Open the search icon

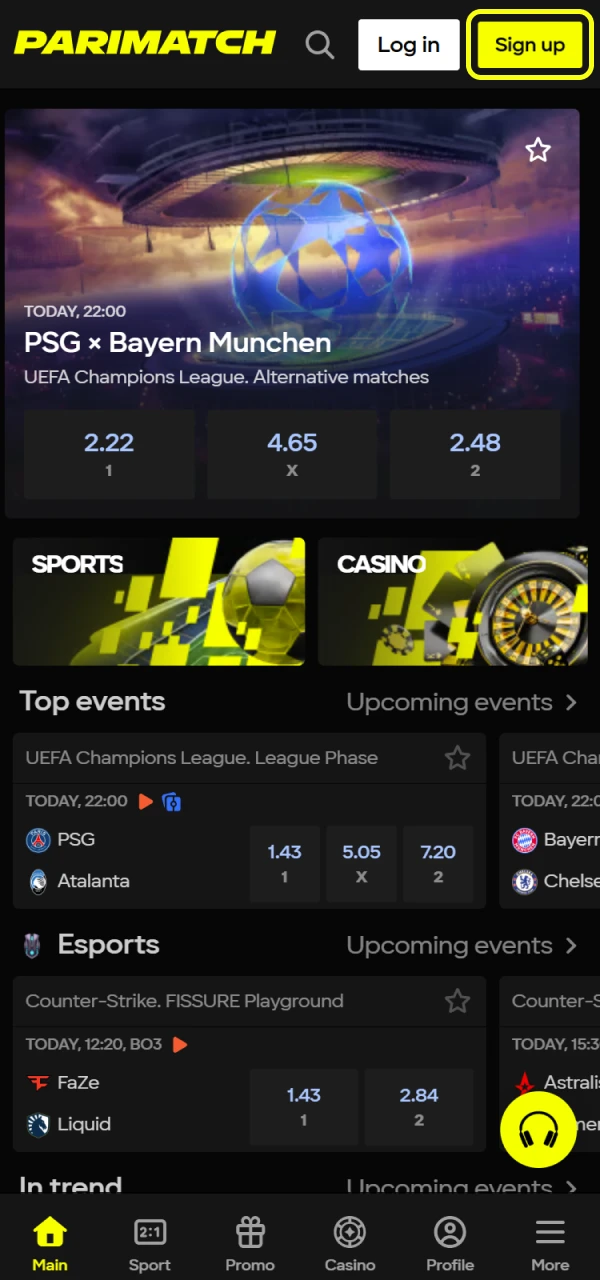click(x=320, y=45)
